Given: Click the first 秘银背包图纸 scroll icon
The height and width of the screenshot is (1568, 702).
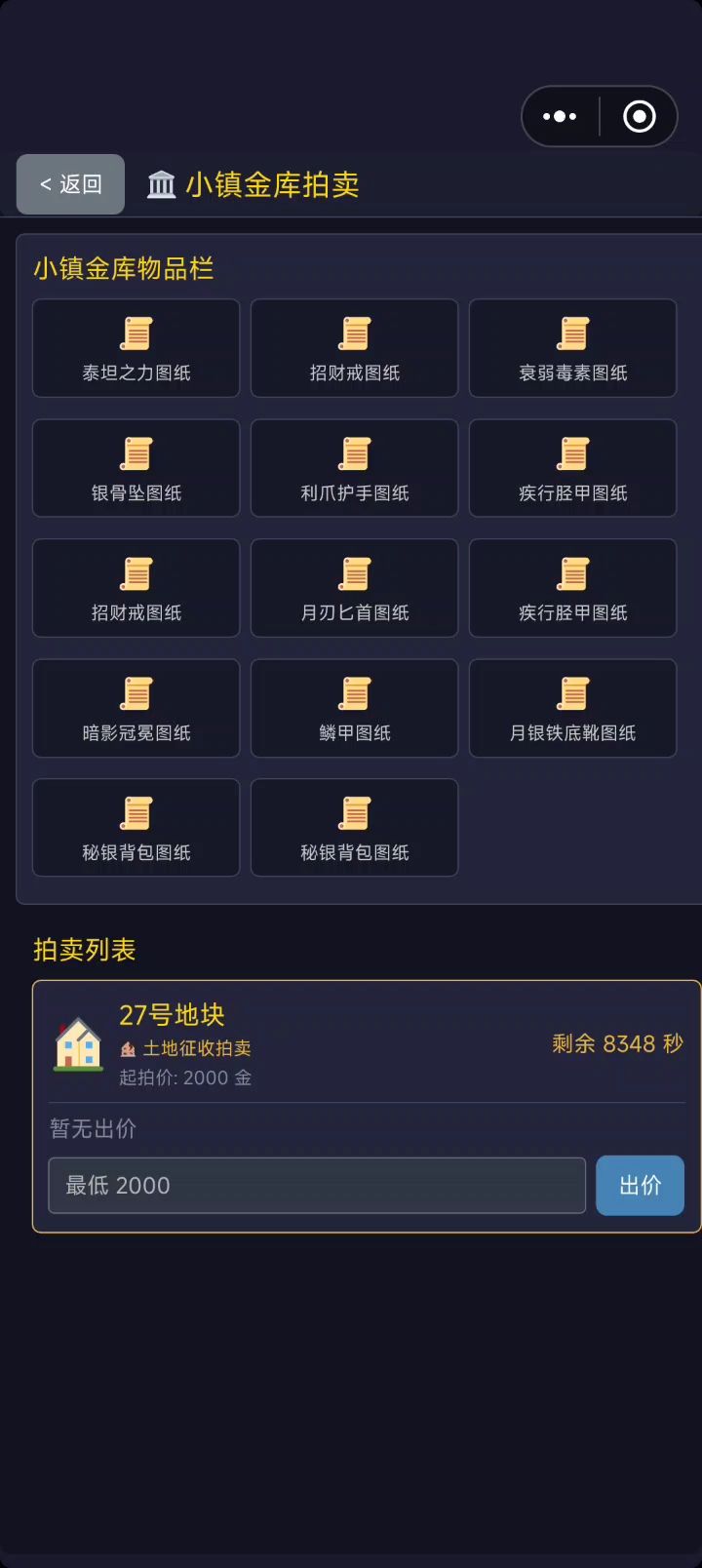Looking at the screenshot, I should [136, 812].
